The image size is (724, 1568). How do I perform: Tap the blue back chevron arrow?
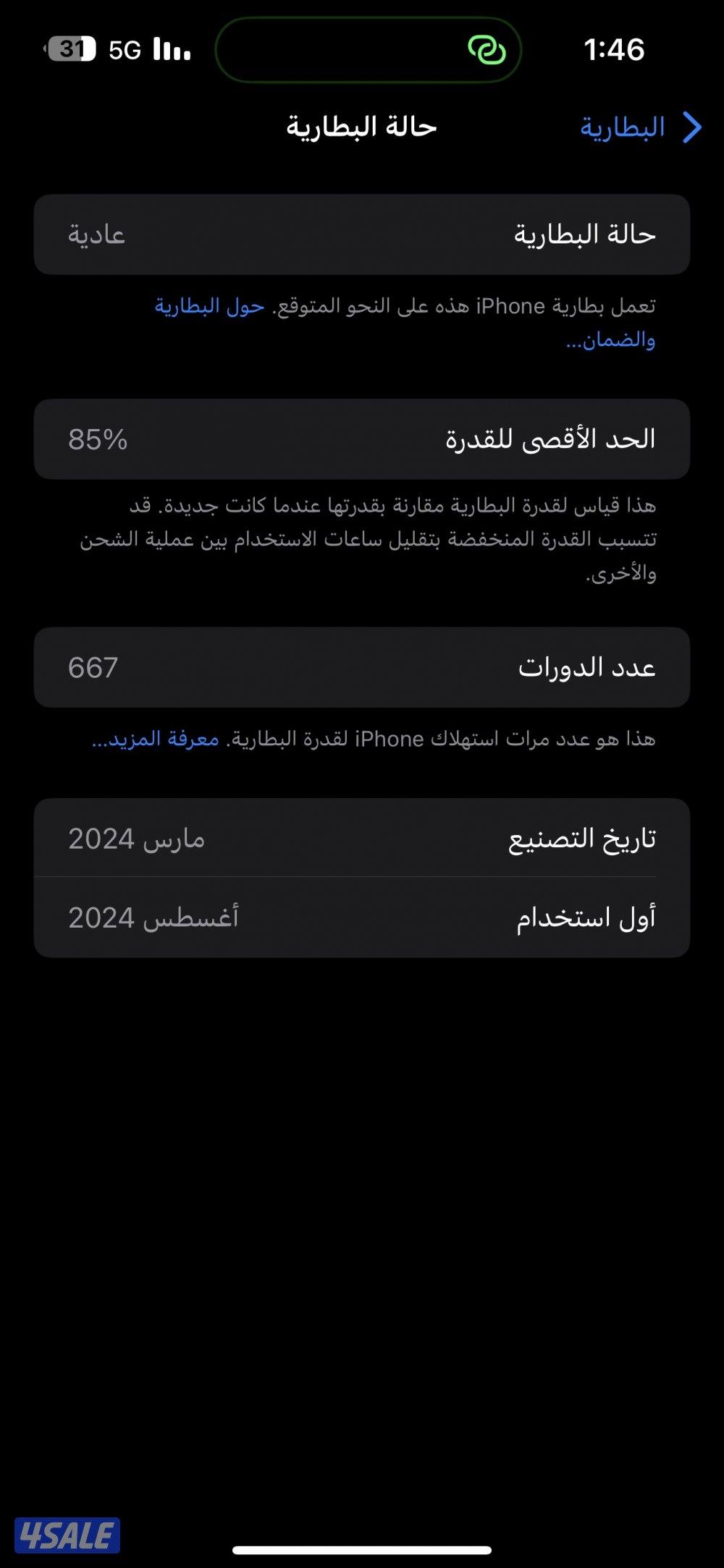[693, 127]
